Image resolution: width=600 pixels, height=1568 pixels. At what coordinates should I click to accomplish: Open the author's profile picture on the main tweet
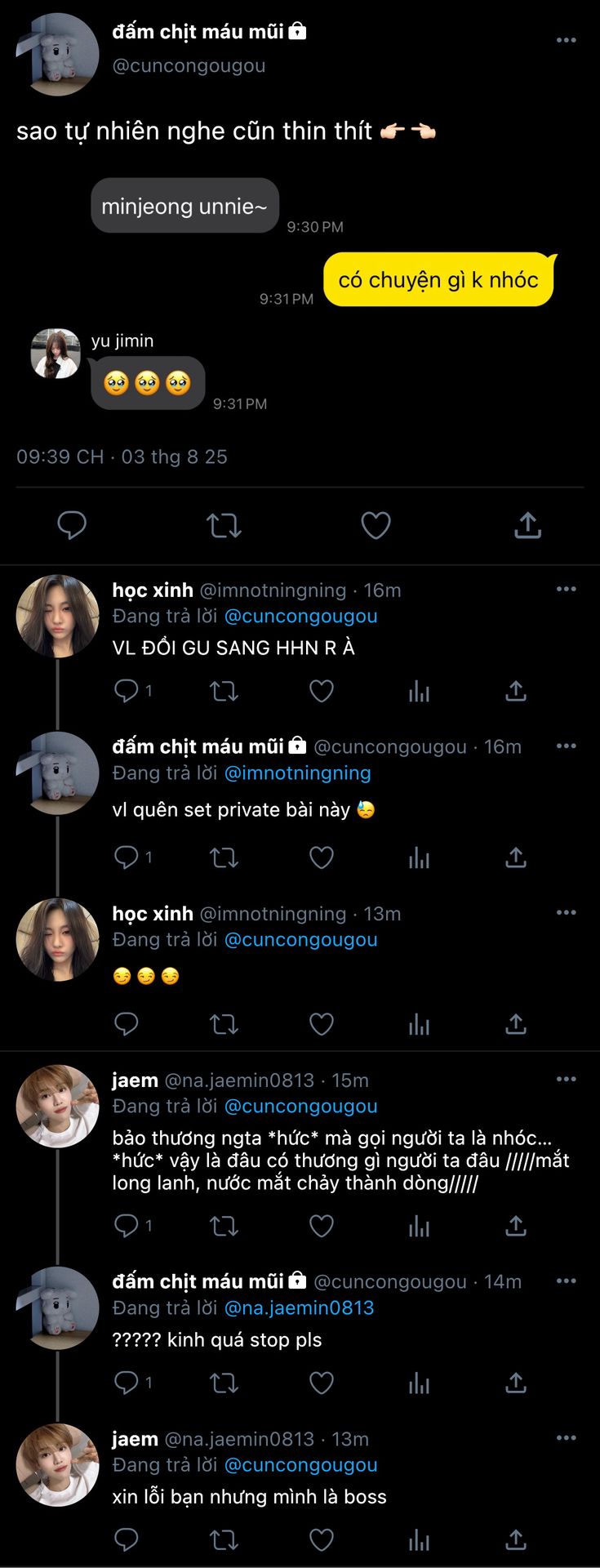57,55
